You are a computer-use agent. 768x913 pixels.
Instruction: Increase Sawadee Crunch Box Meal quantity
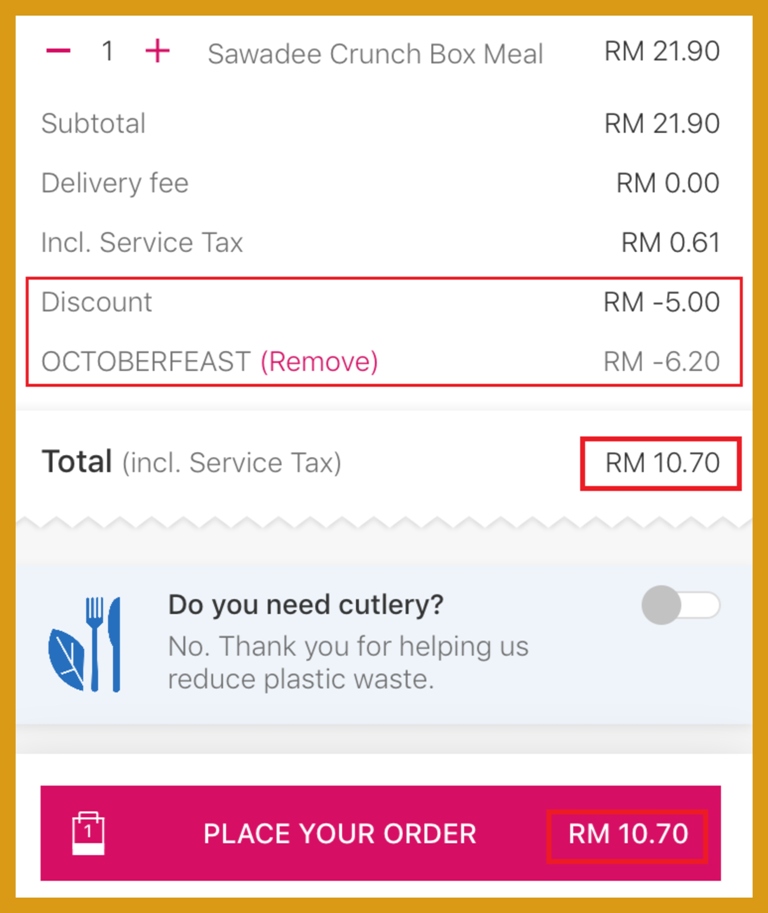158,52
